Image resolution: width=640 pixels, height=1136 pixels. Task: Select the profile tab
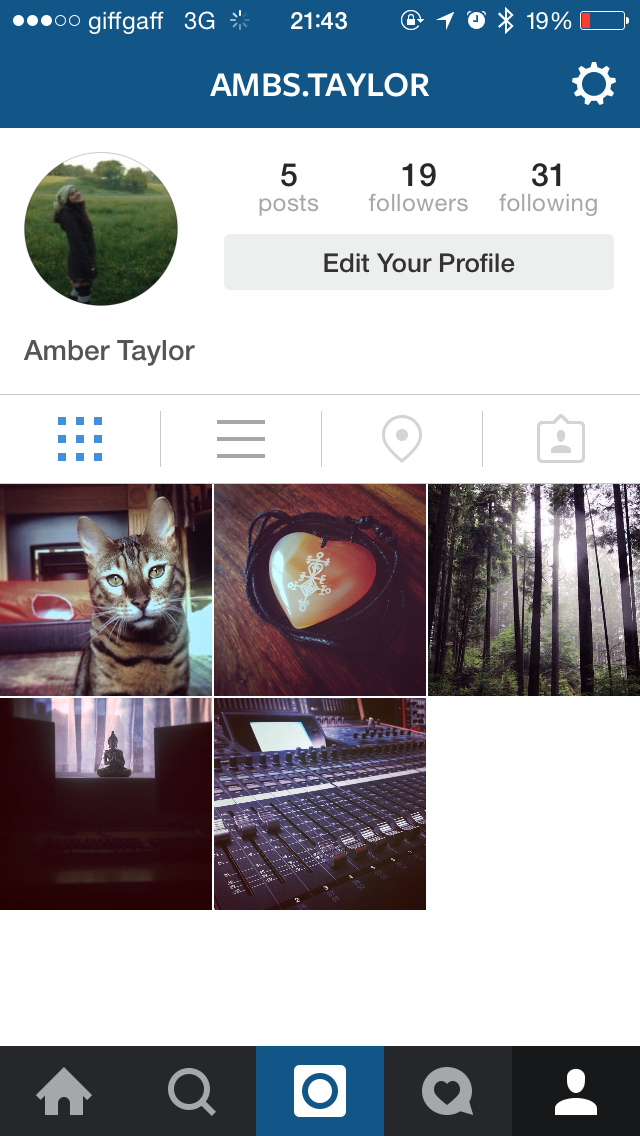576,1091
